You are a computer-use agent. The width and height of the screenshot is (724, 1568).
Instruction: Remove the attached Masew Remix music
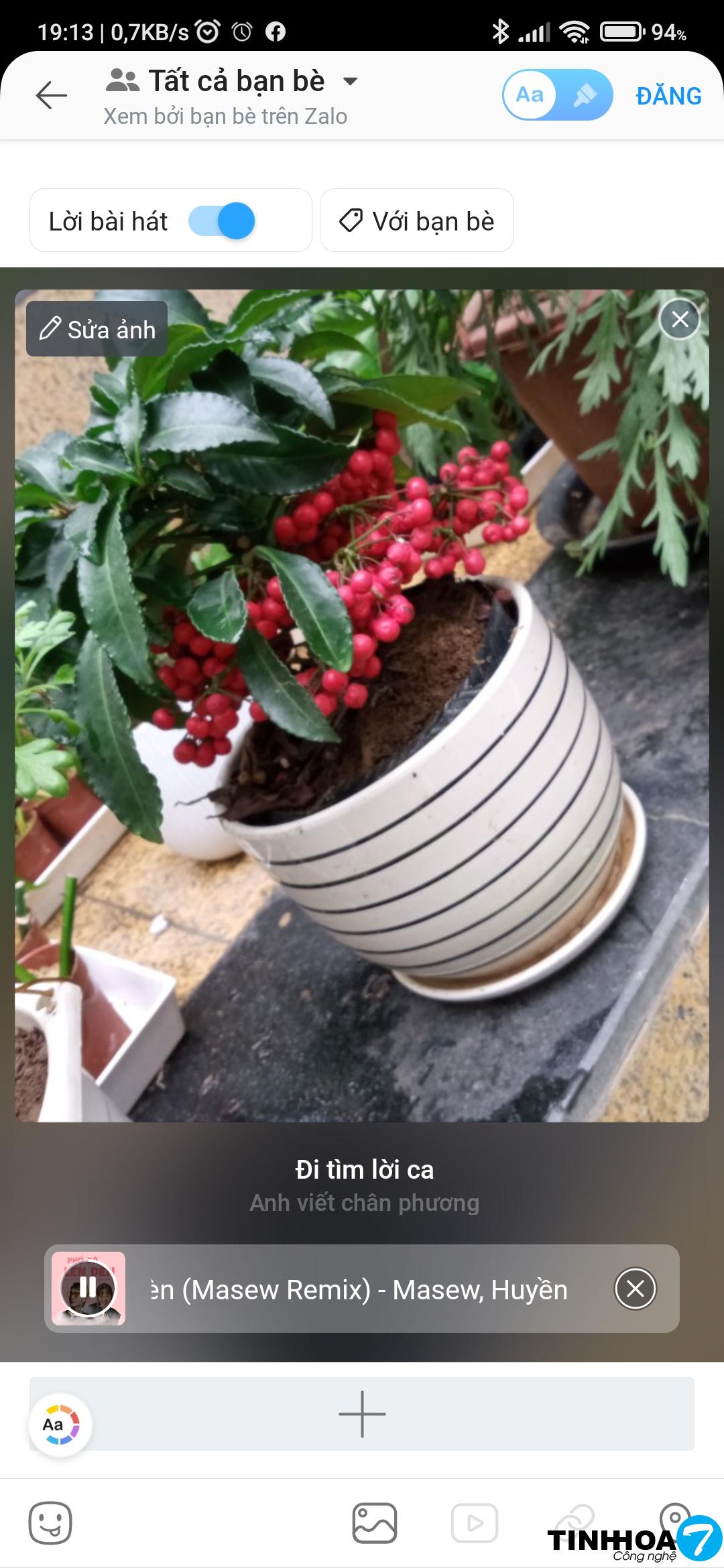click(x=635, y=1288)
